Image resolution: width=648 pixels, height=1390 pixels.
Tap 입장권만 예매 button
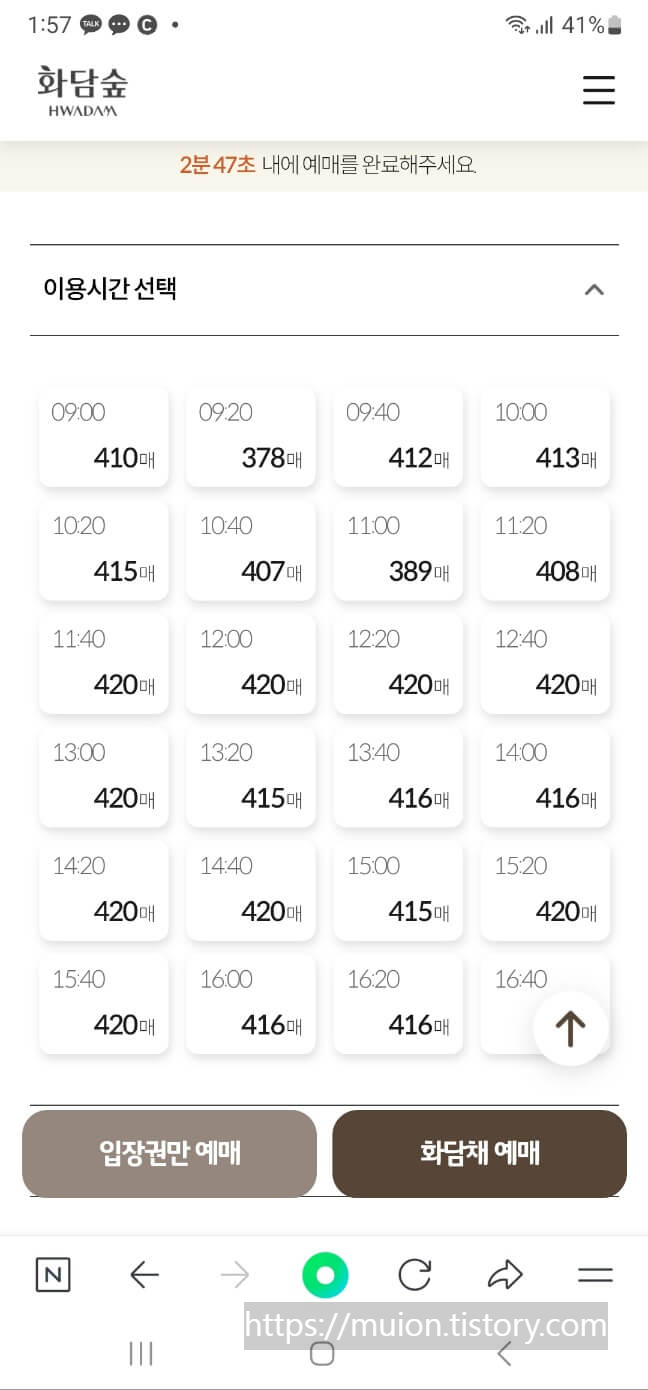[169, 1153]
